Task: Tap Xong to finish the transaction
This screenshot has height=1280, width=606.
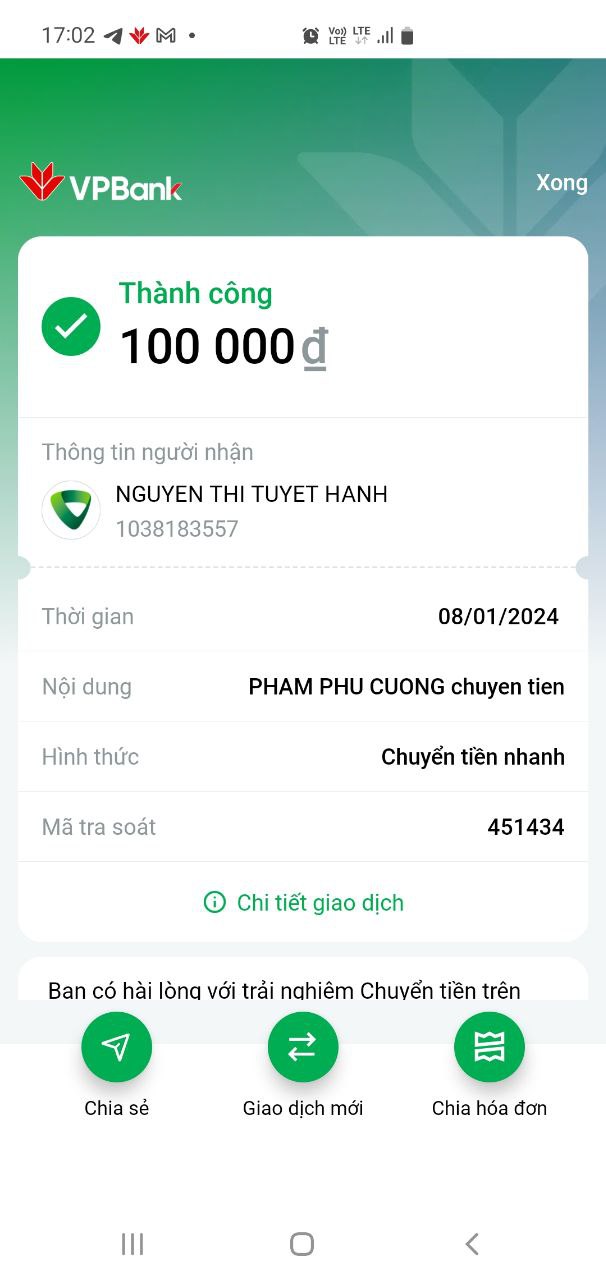Action: [561, 183]
